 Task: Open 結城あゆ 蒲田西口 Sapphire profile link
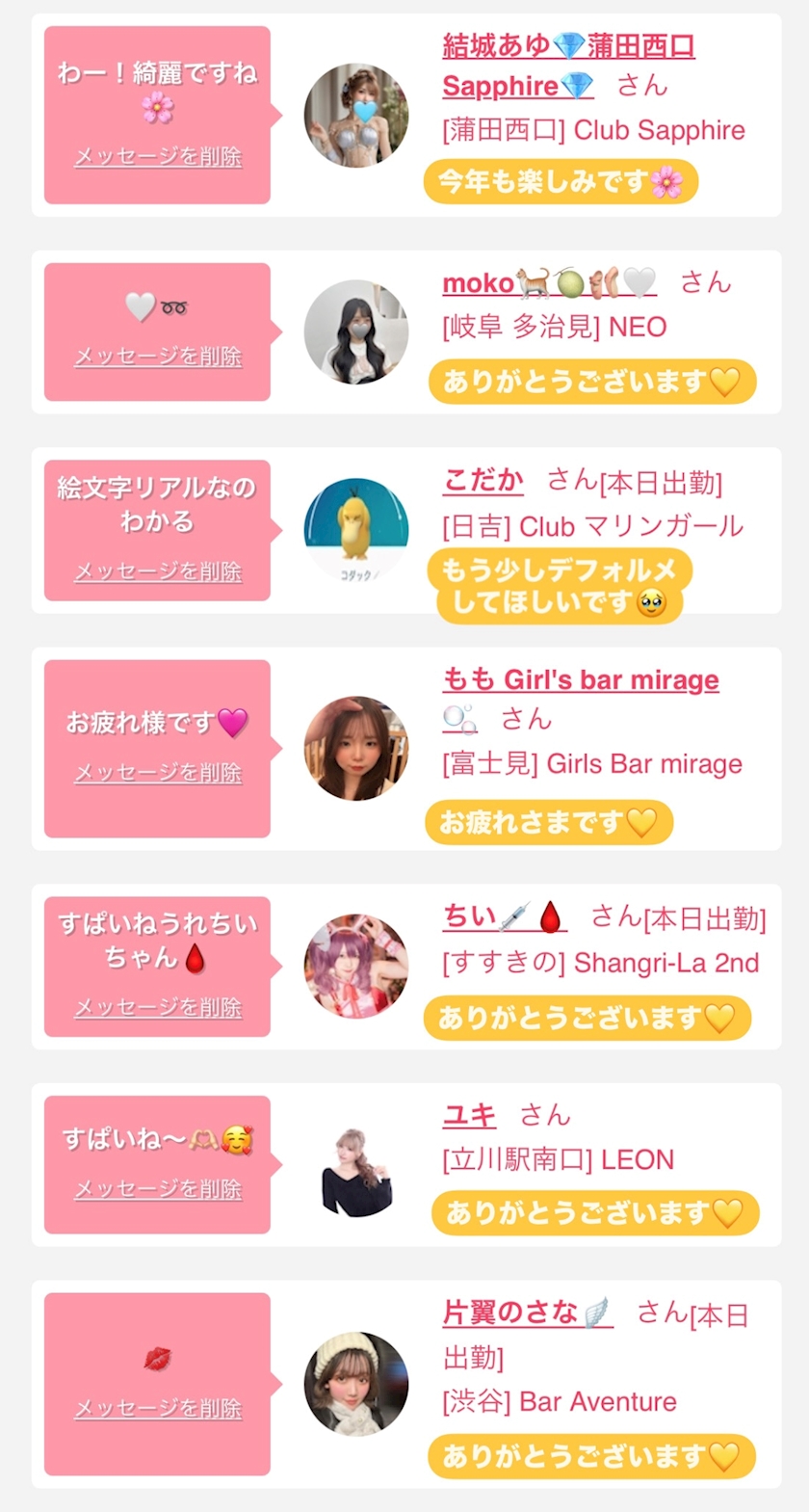[567, 45]
